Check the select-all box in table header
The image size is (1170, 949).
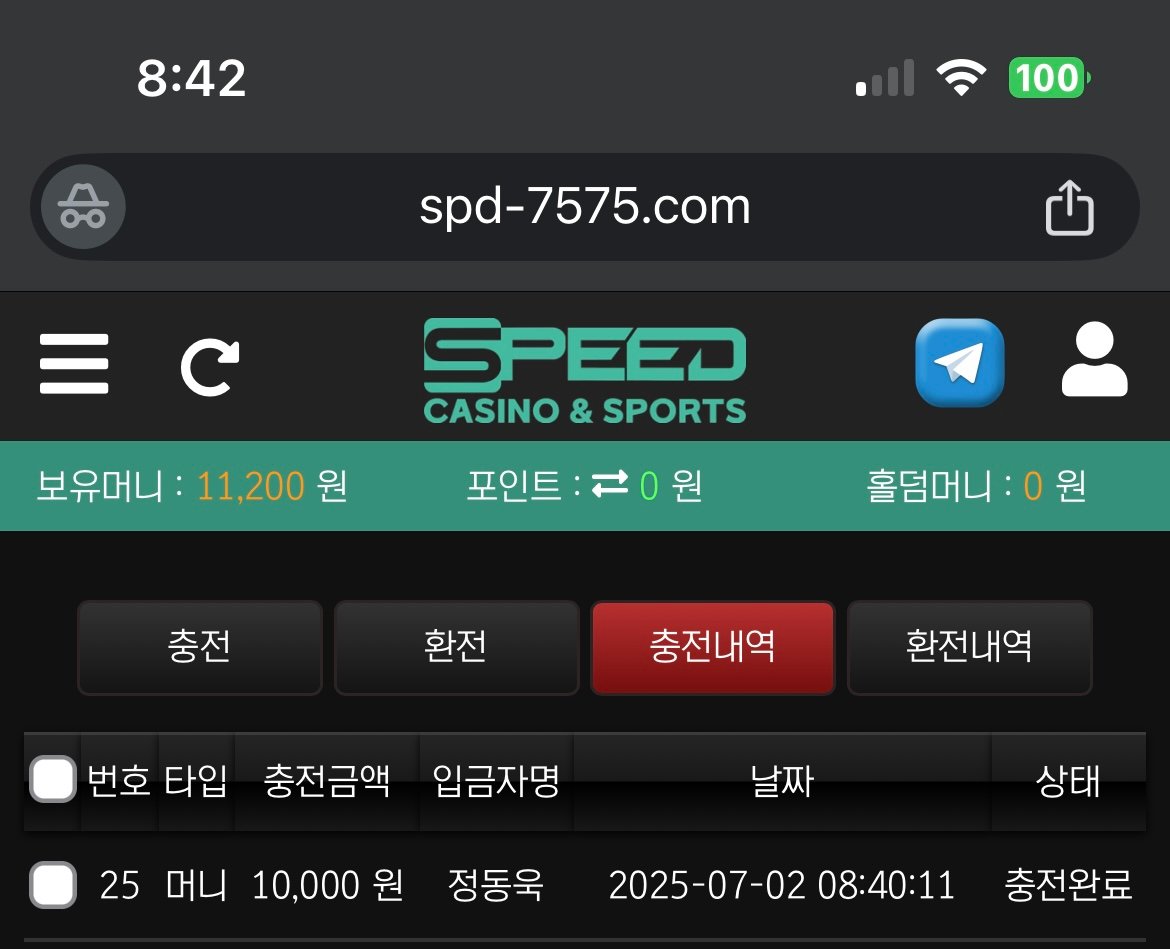[53, 780]
